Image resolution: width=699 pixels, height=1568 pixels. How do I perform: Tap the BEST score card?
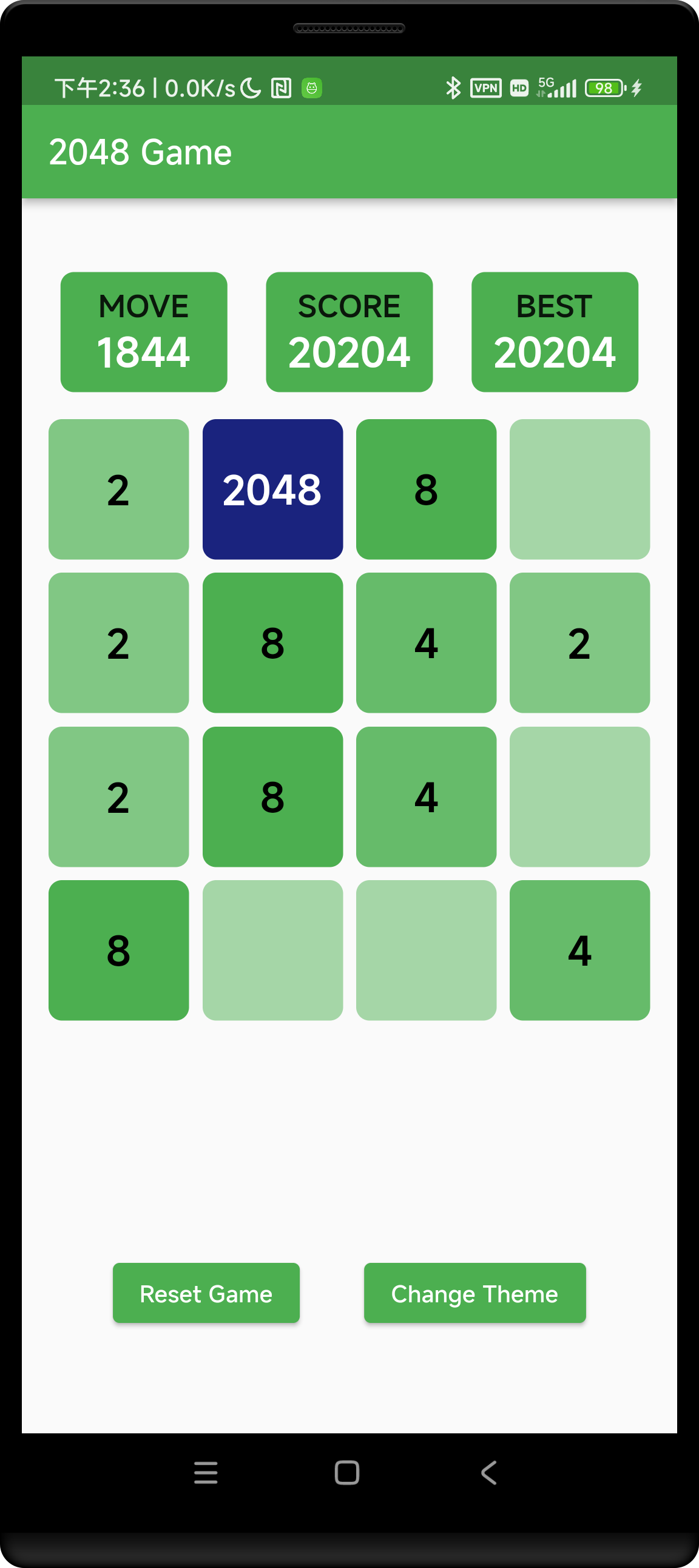click(x=554, y=332)
